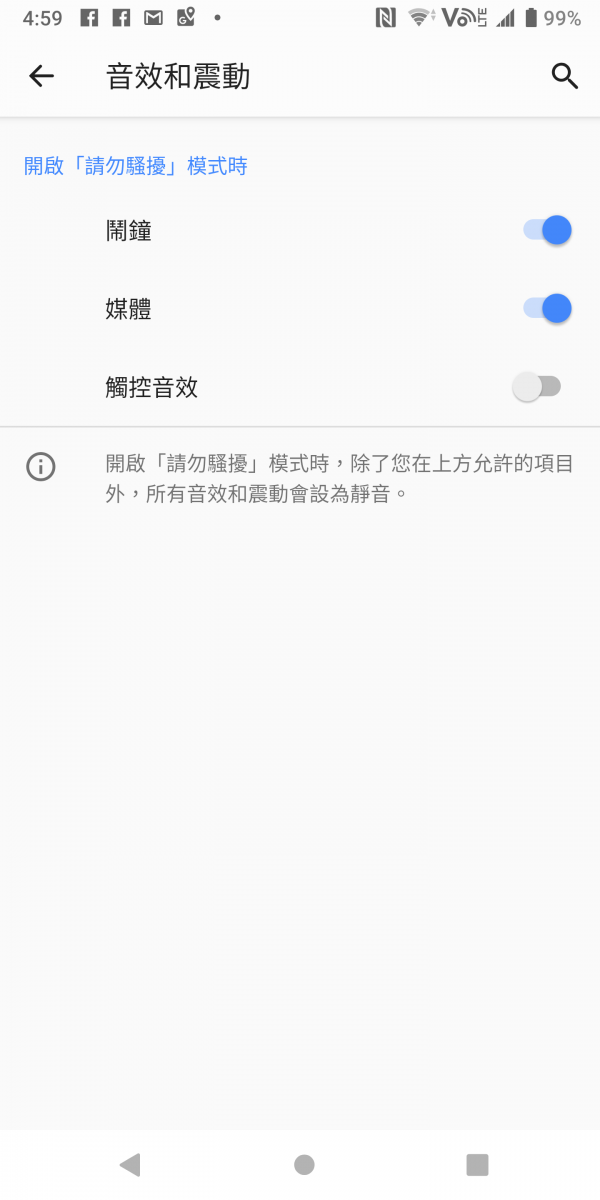The height and width of the screenshot is (1200, 600).
Task: Open the settings search icon
Action: [565, 76]
